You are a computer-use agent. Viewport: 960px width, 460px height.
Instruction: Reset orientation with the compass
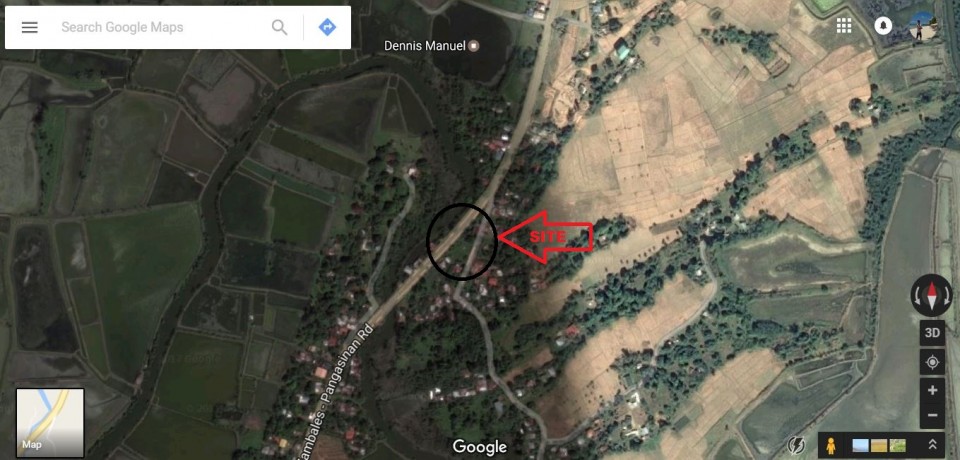point(931,295)
